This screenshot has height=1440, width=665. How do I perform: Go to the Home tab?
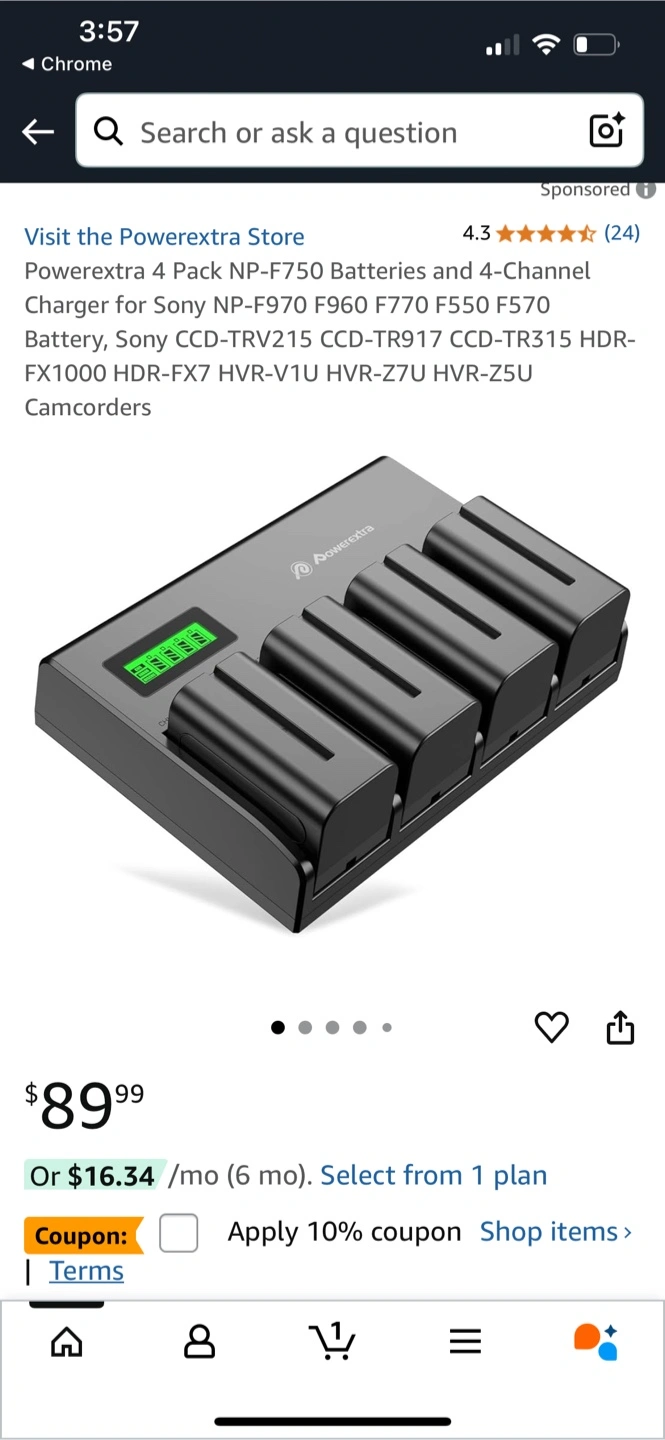click(x=67, y=1341)
